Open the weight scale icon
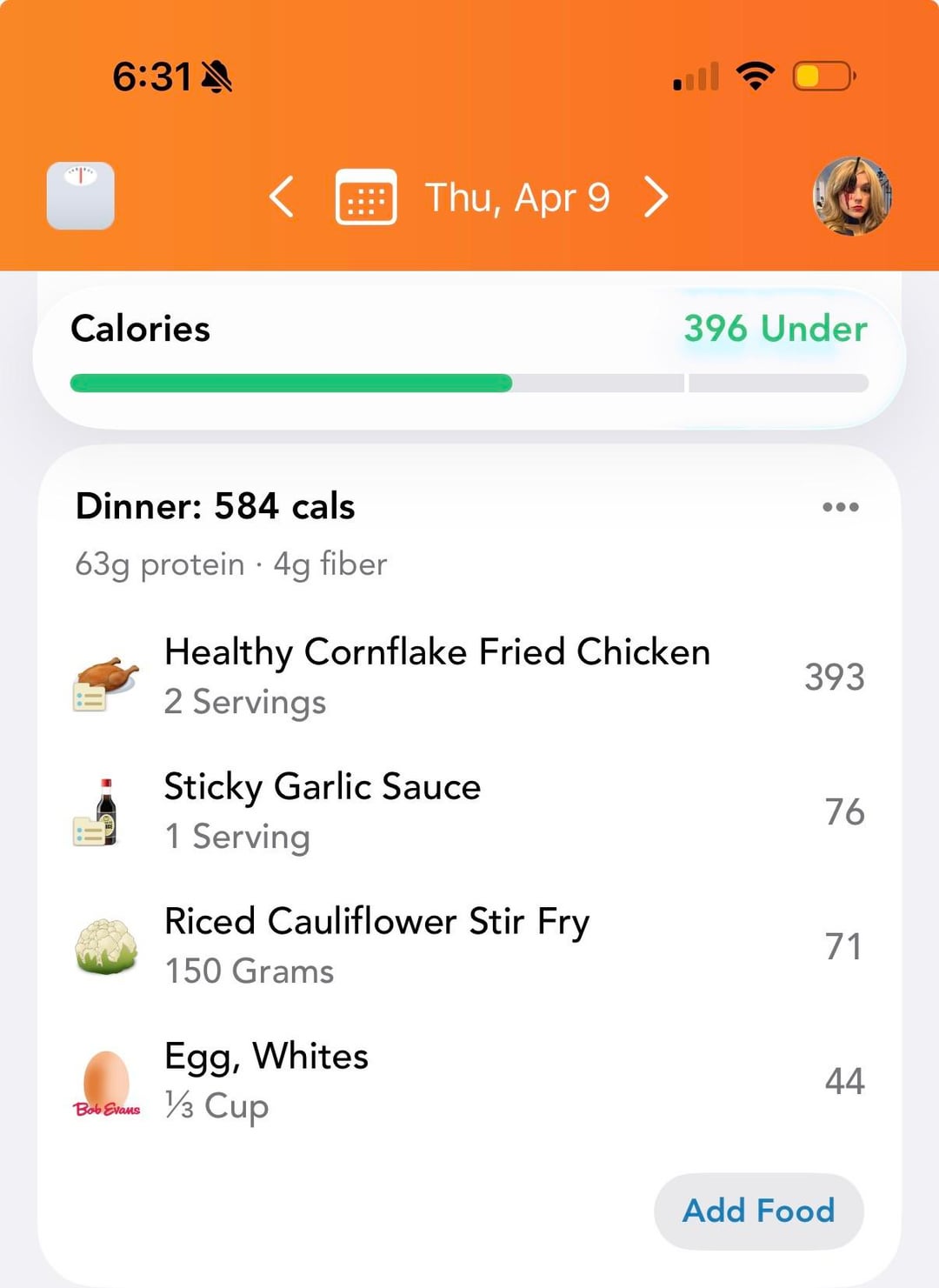The width and height of the screenshot is (939, 1288). pos(81,196)
